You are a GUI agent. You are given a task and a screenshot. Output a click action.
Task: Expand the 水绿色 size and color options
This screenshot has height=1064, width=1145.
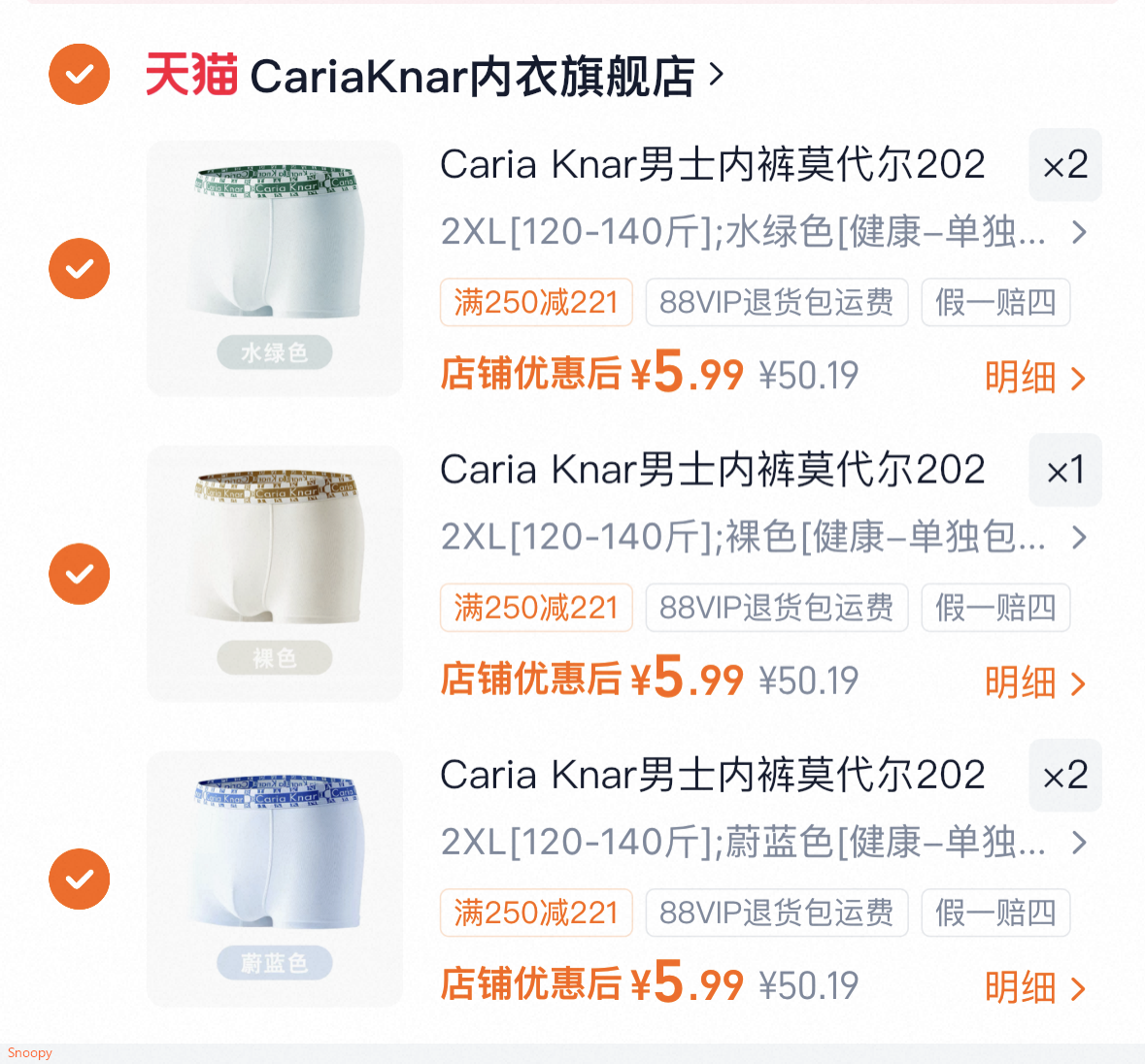point(764,232)
